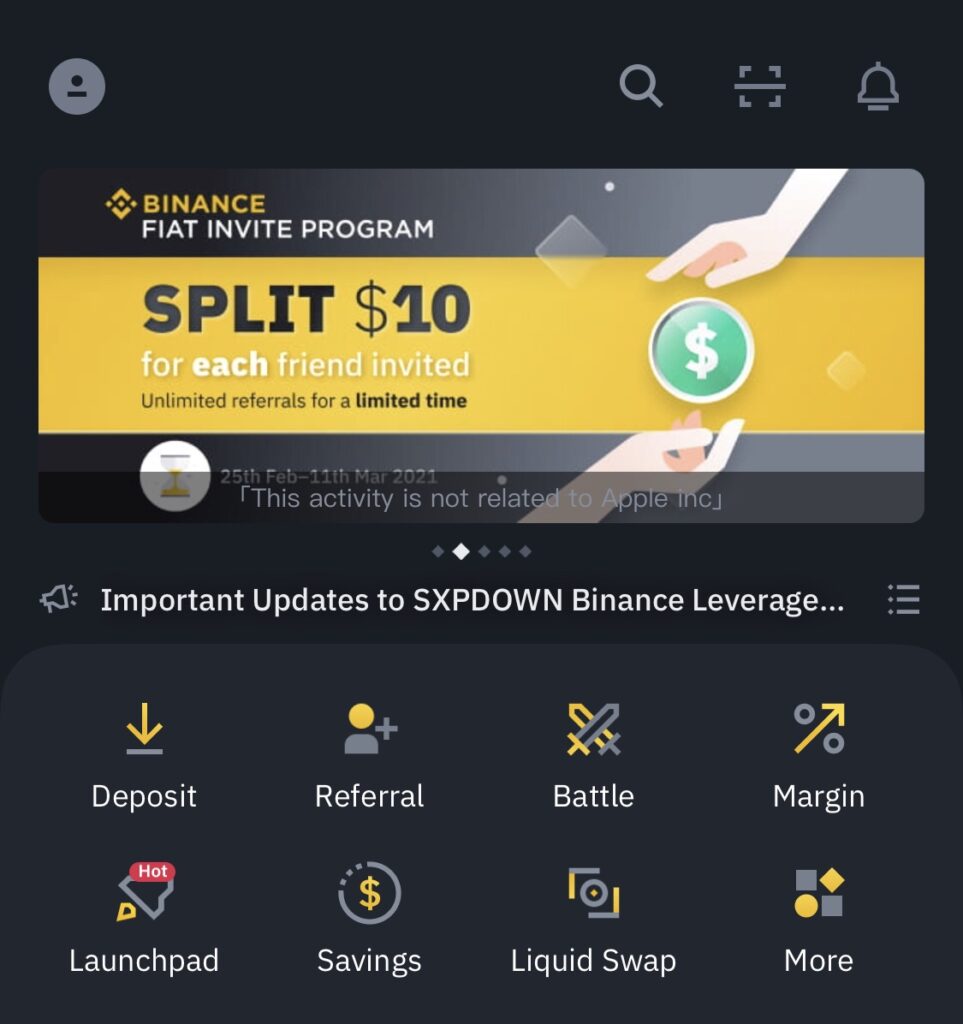Go to Referral
The image size is (963, 1024).
pos(369,753)
